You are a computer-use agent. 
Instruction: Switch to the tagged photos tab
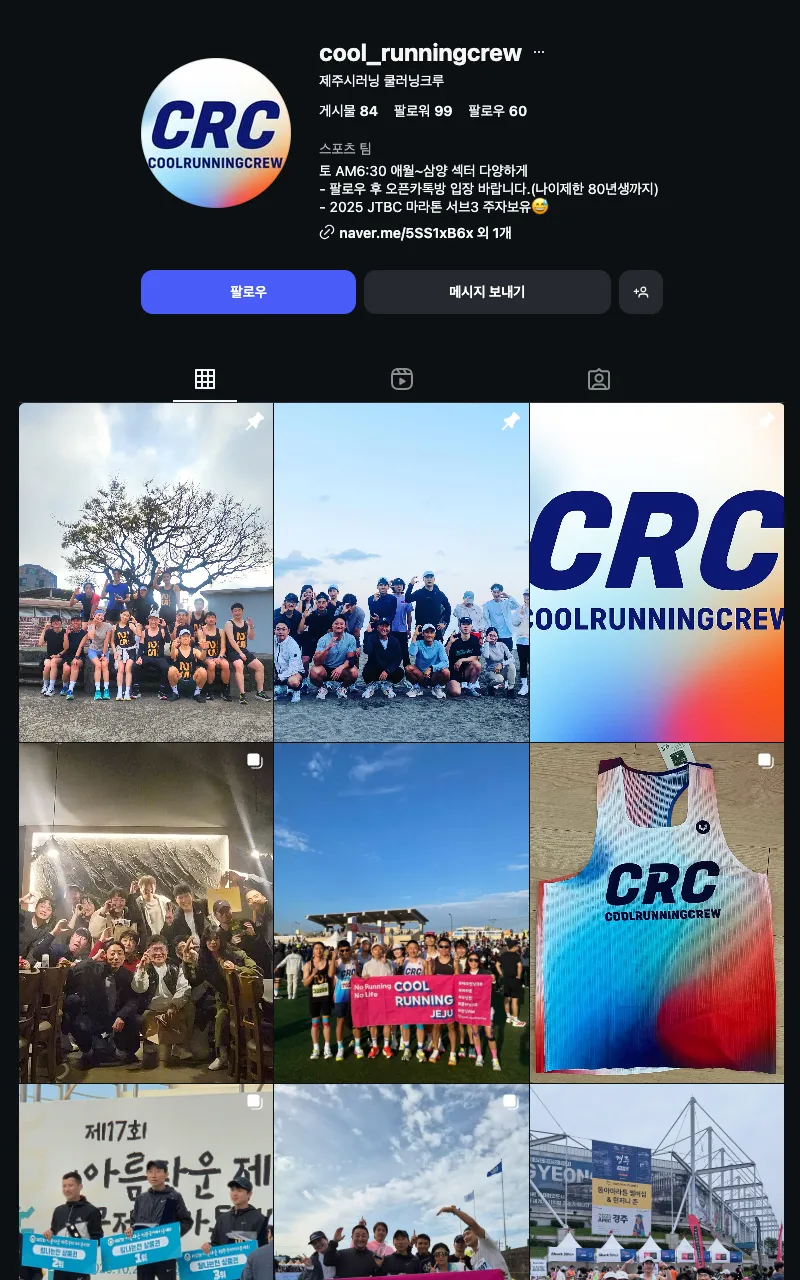pos(599,379)
